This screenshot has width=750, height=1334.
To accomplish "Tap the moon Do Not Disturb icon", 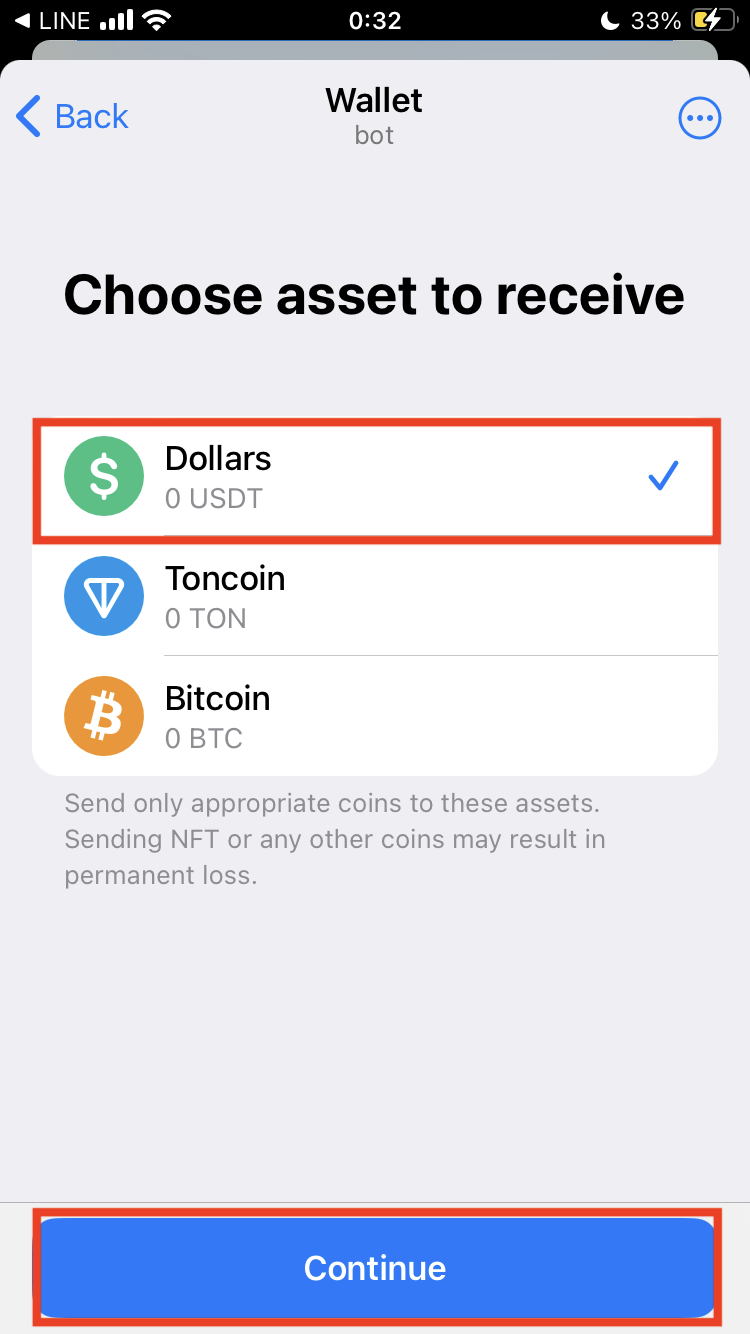I will pos(610,19).
